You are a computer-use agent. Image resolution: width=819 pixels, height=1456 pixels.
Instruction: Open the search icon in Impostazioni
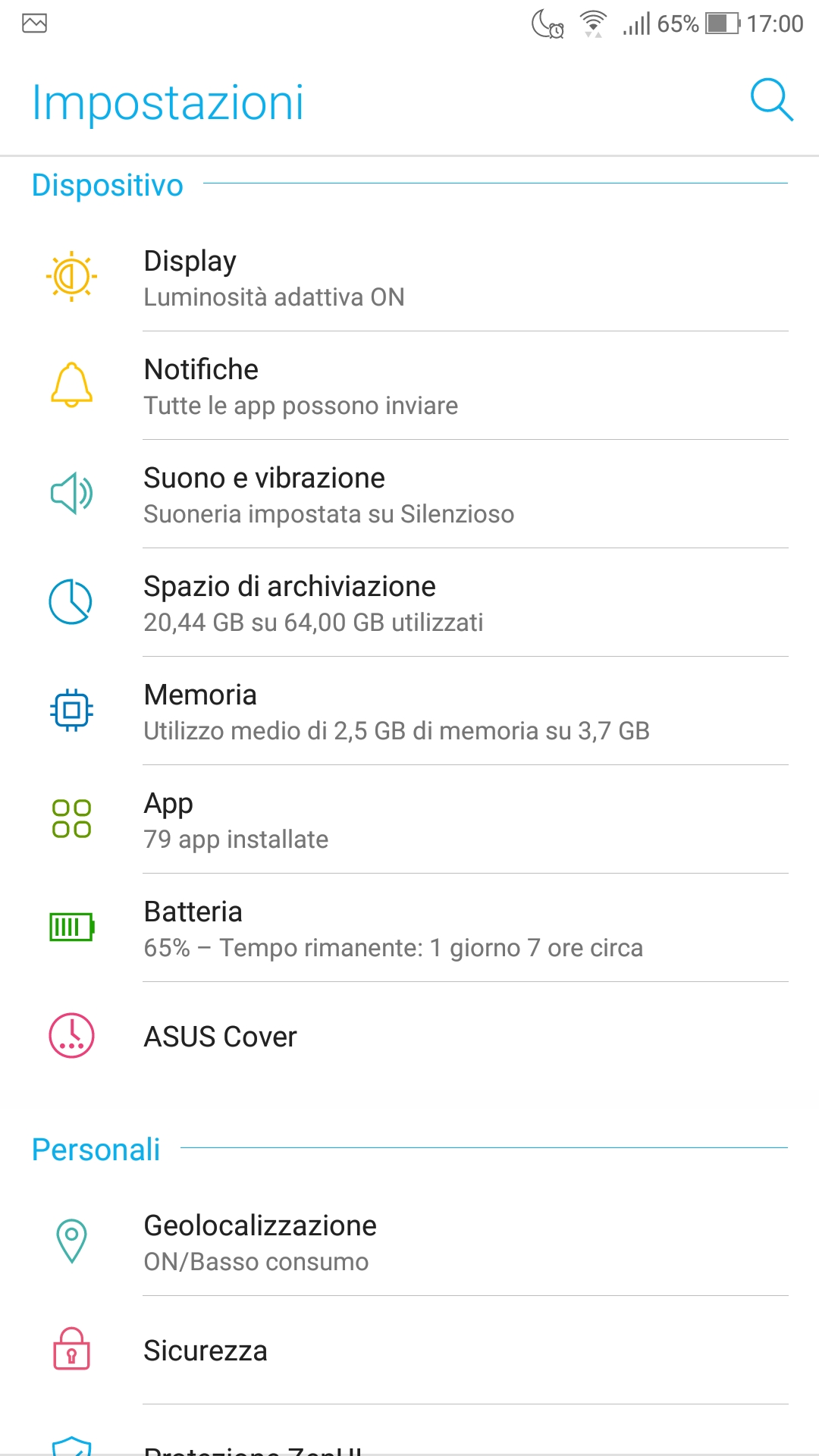pyautogui.click(x=771, y=99)
